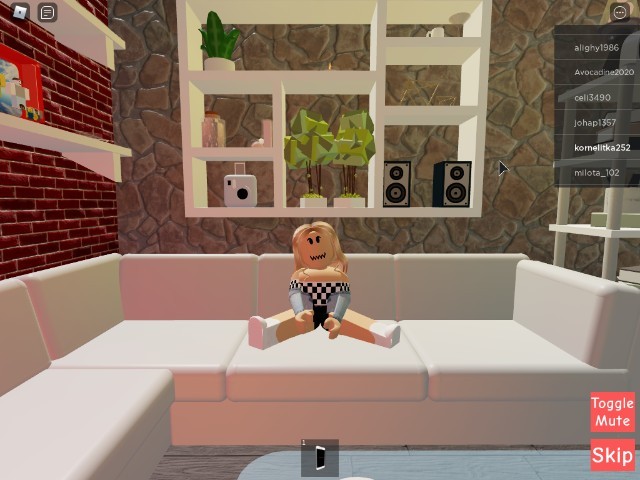
Task: Tap the Toggle Mute button
Action: [x=612, y=412]
